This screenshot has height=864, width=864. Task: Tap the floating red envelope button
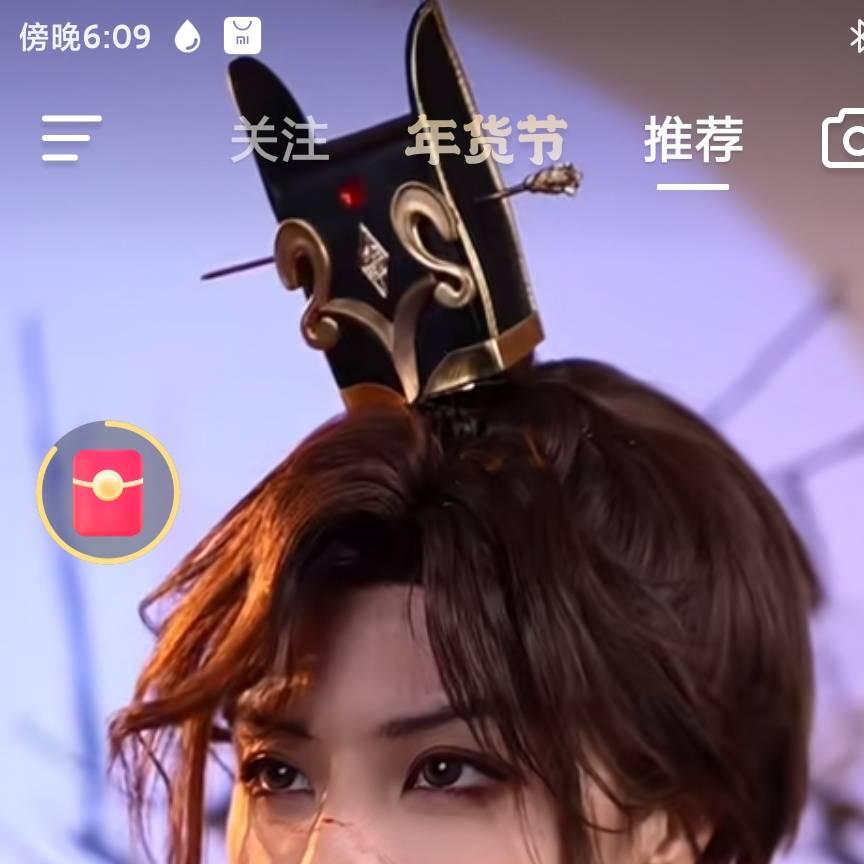pyautogui.click(x=108, y=492)
